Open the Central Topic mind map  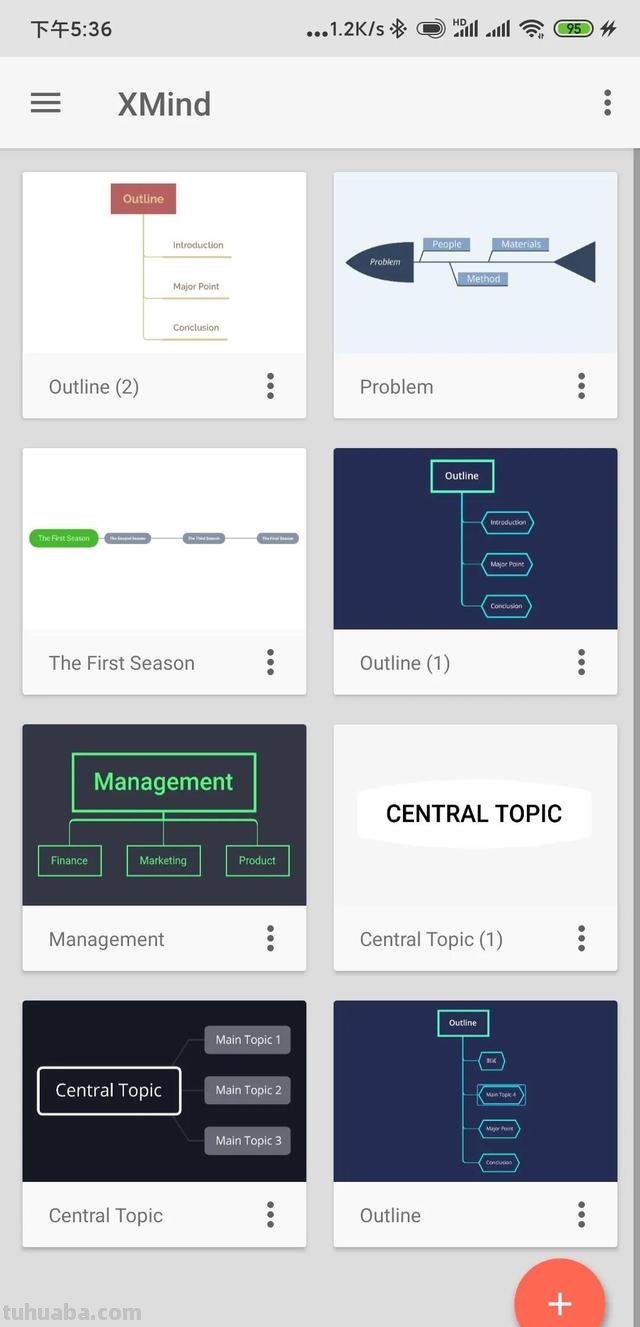164,1091
